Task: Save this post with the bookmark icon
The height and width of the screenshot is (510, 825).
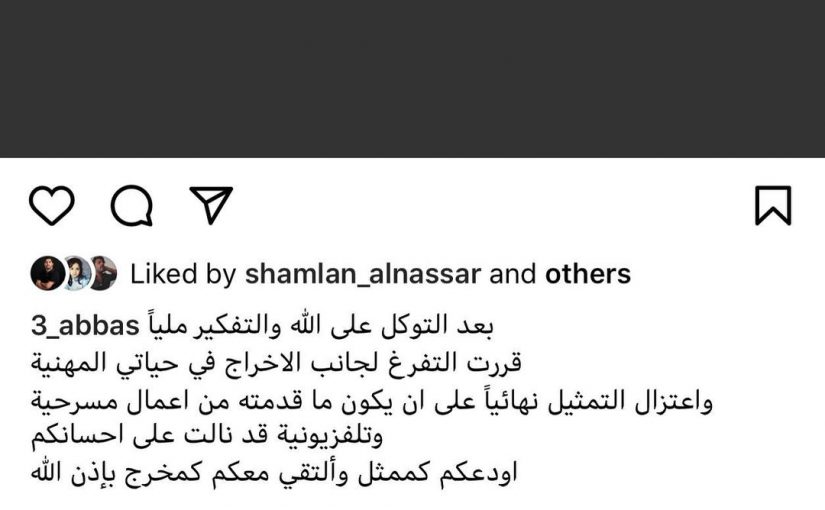Action: 772,206
